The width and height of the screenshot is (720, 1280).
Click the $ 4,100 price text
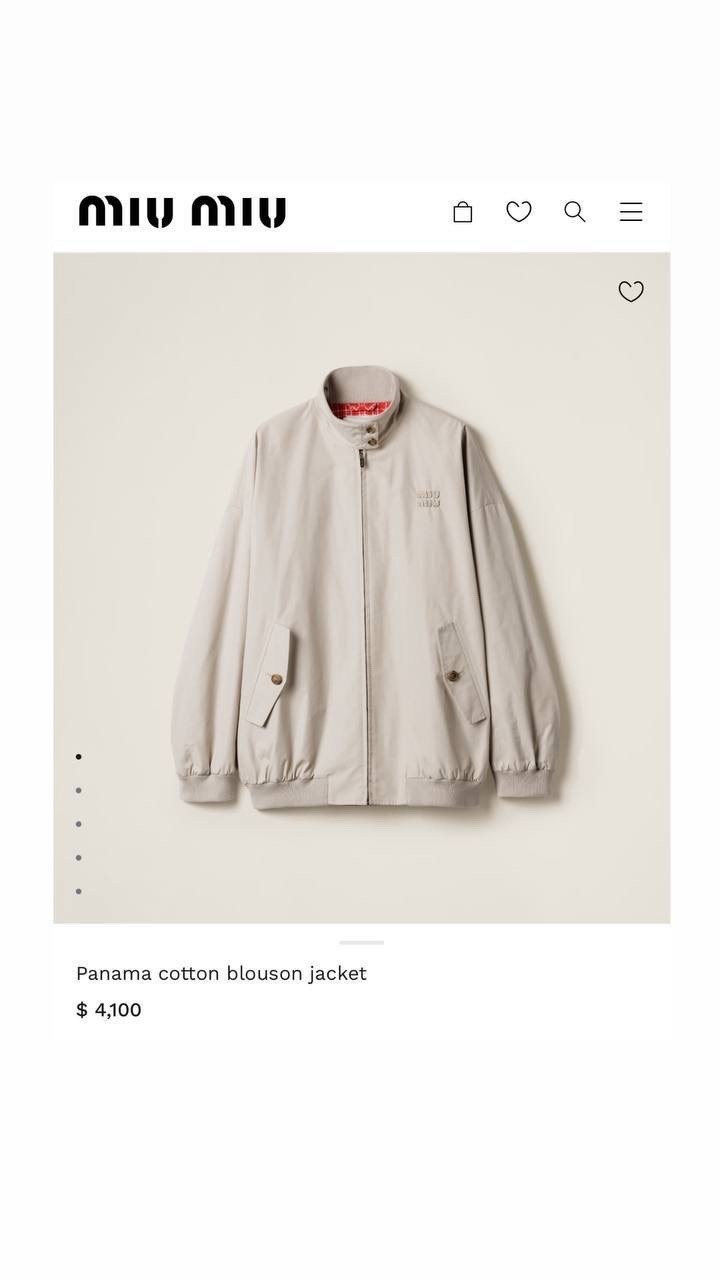click(x=109, y=1010)
